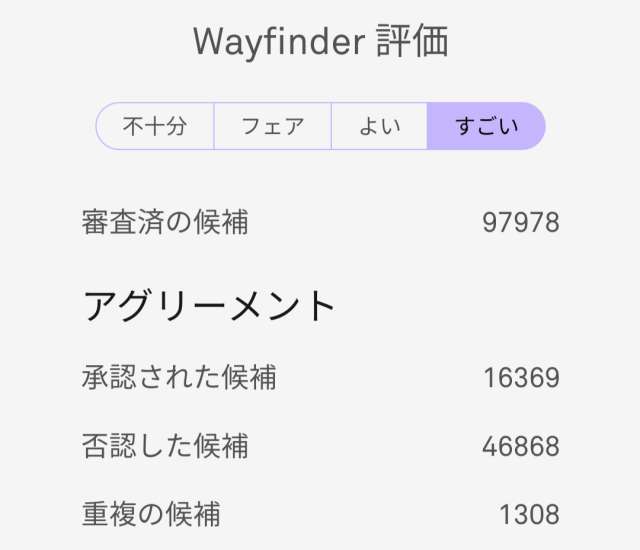The image size is (640, 550).
Task: Choose the よい rating segment
Action: point(379,127)
